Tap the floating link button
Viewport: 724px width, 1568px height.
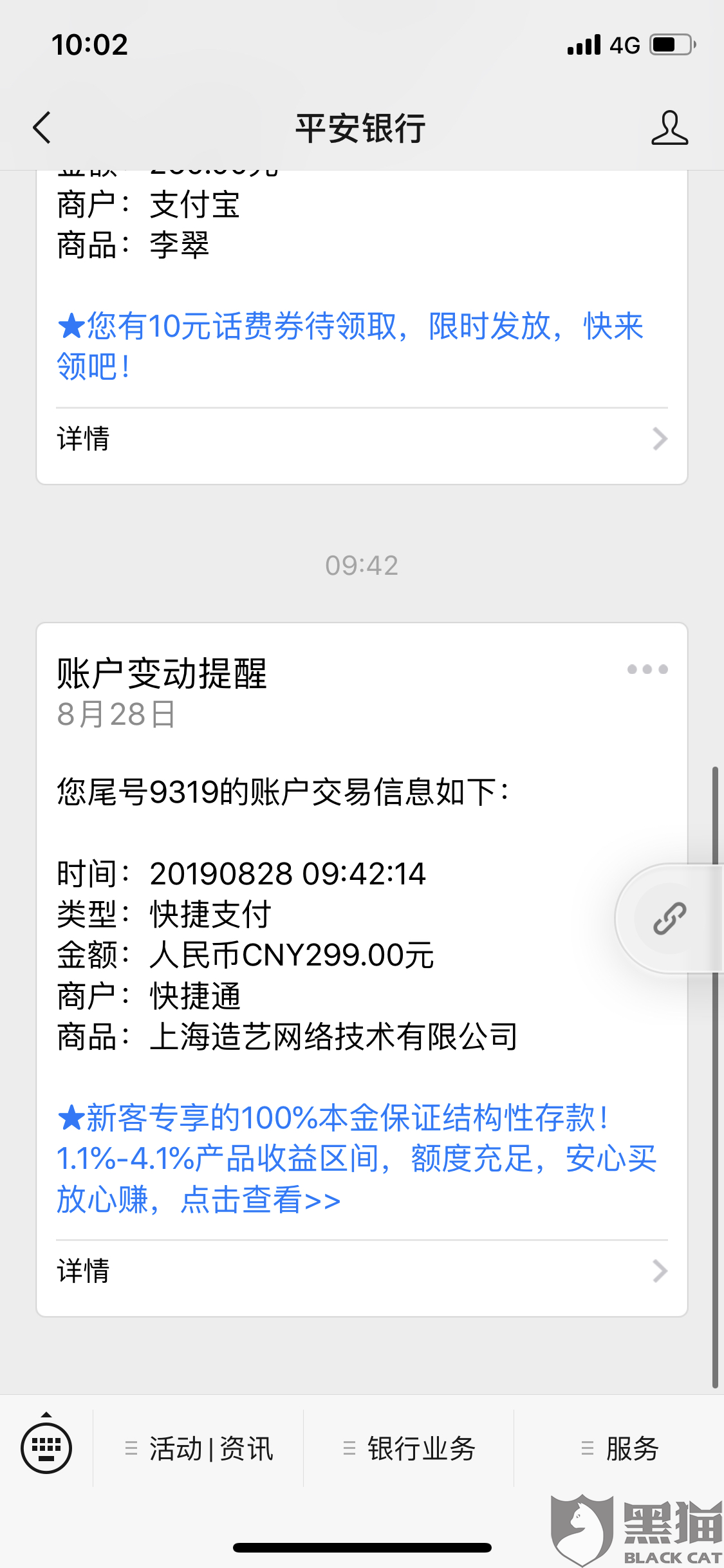pyautogui.click(x=669, y=919)
